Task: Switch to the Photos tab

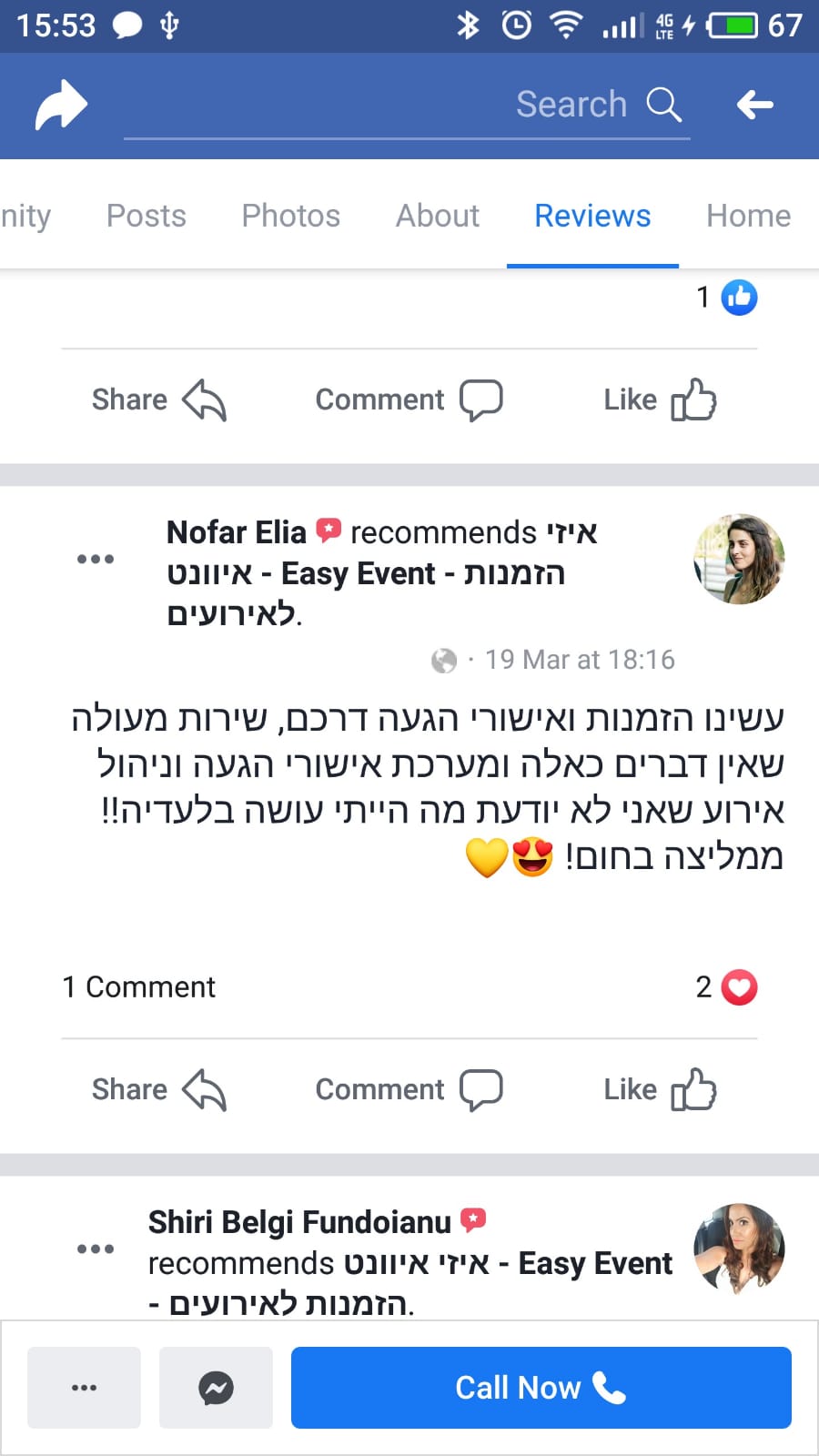Action: [290, 216]
